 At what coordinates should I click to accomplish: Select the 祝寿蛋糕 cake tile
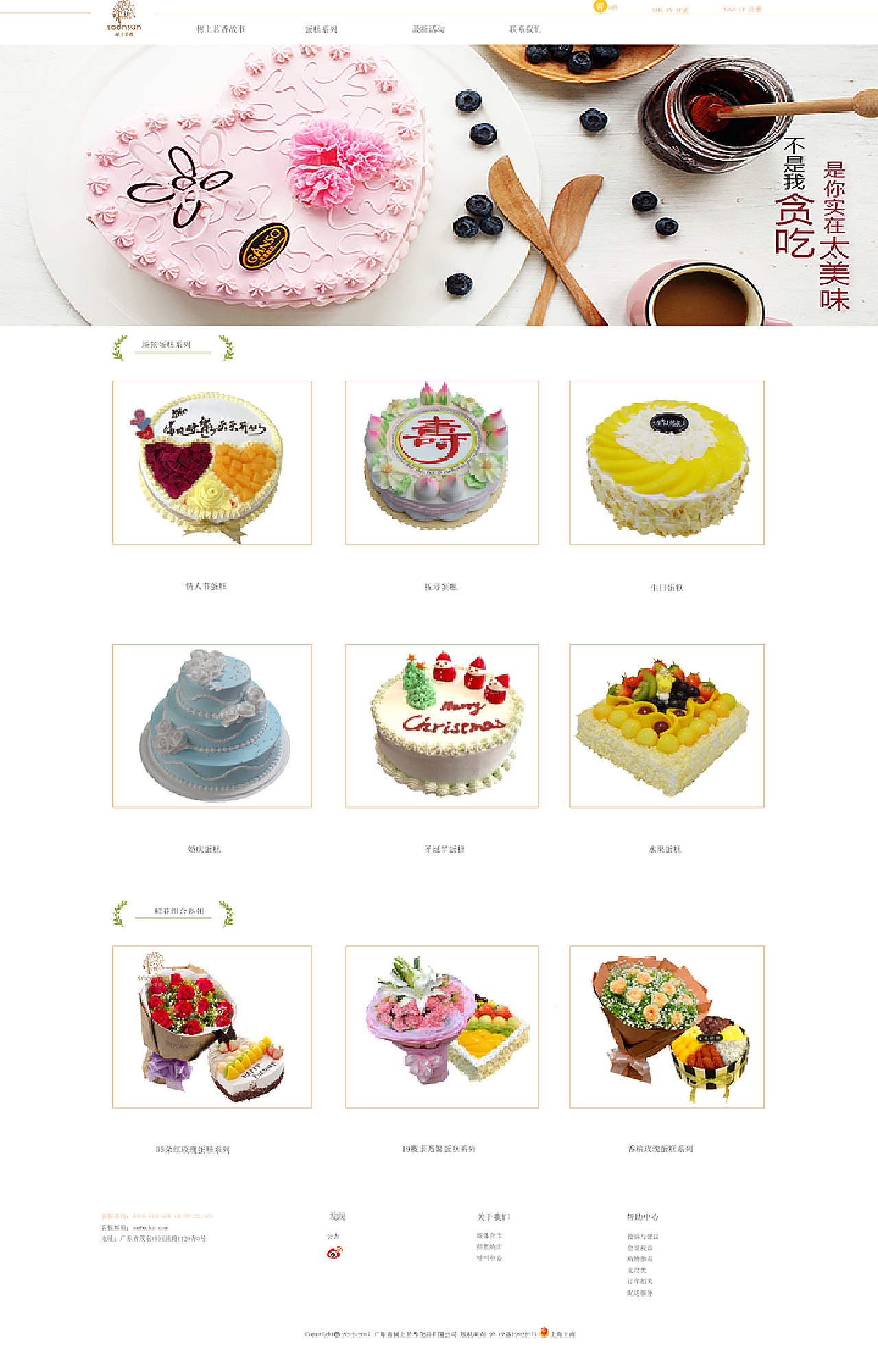click(442, 463)
